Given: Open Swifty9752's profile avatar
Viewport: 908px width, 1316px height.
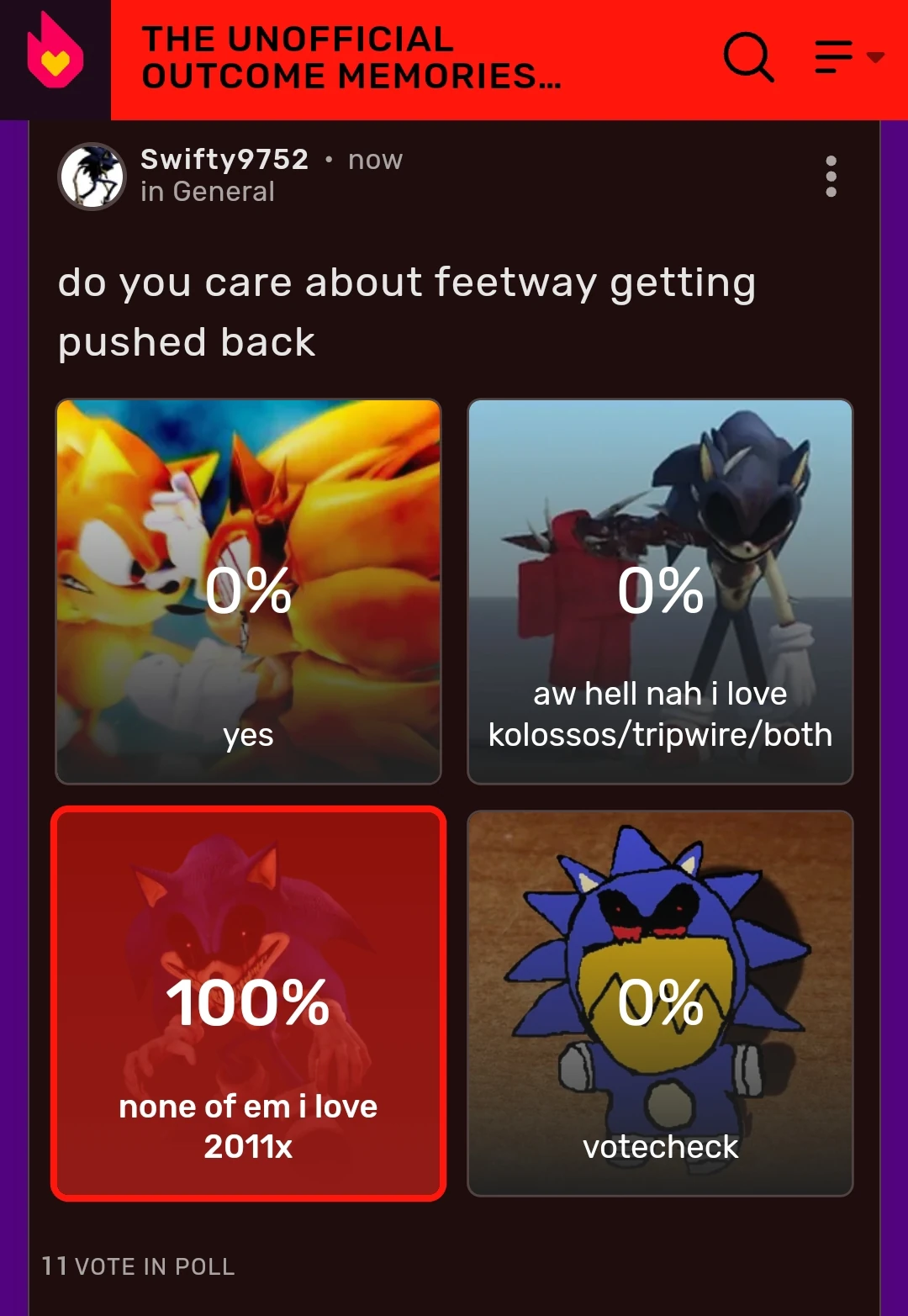Looking at the screenshot, I should (x=92, y=176).
